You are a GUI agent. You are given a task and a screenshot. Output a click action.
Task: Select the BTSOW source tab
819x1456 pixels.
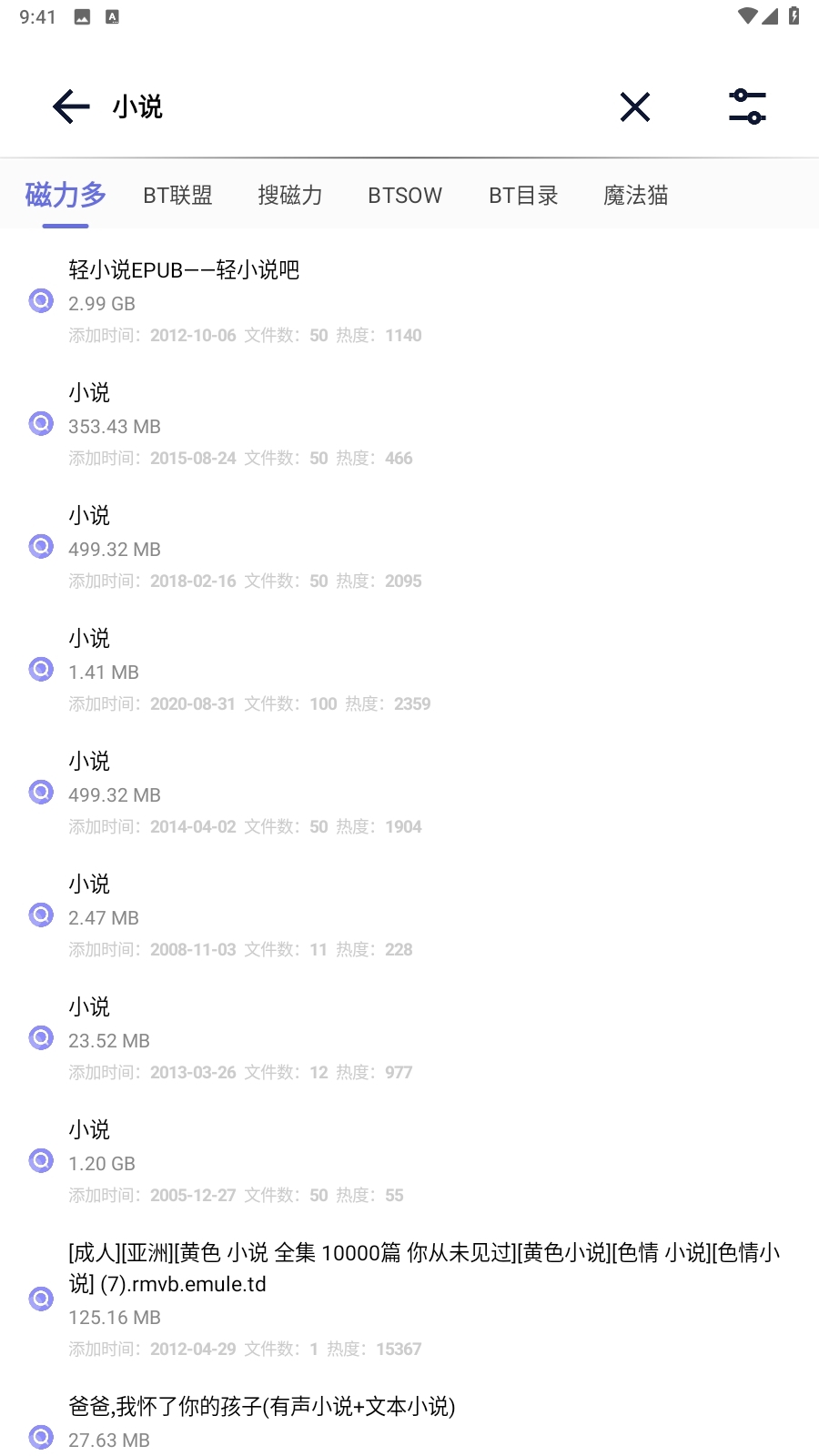click(x=405, y=196)
